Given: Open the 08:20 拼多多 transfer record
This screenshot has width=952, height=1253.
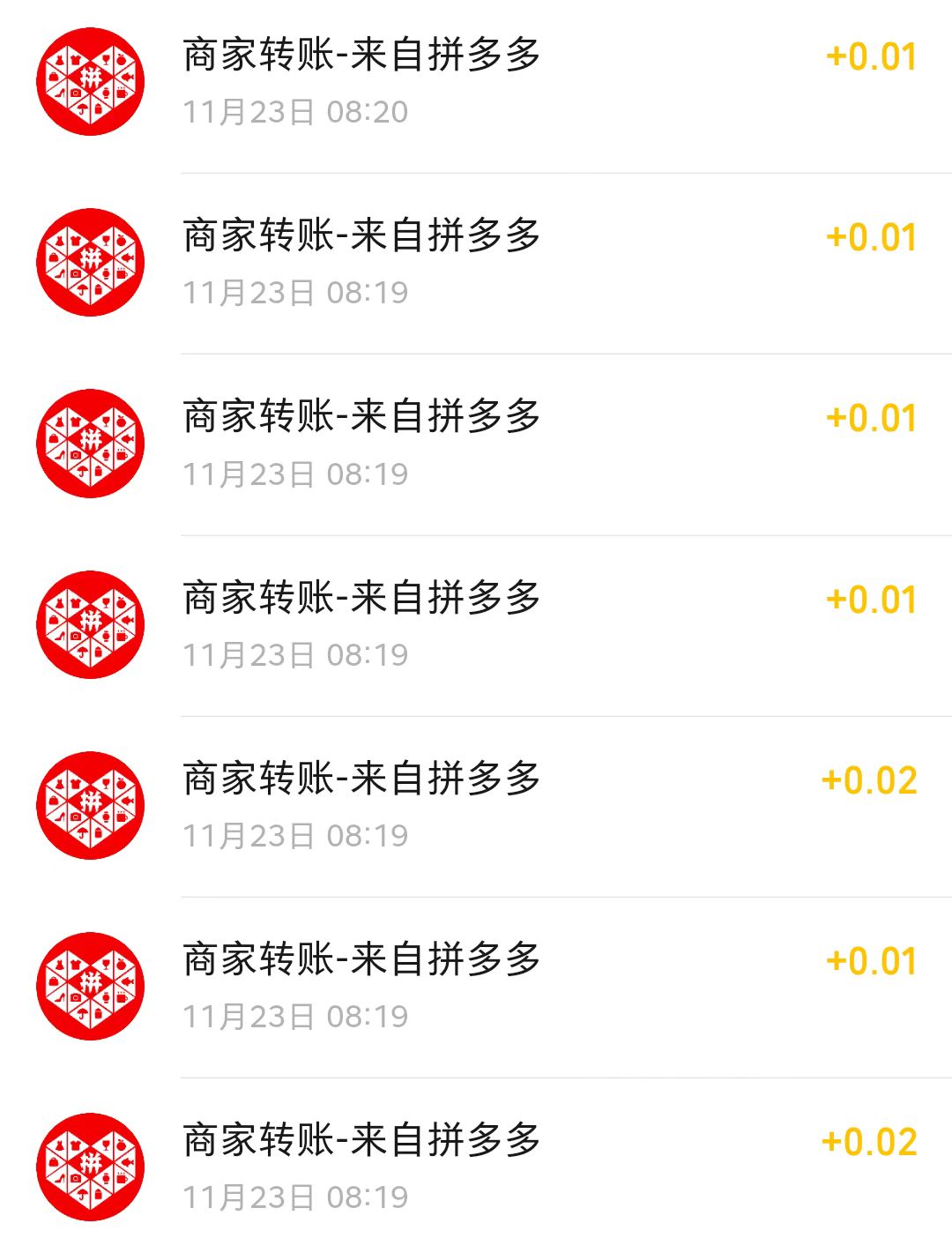Looking at the screenshot, I should 476,82.
